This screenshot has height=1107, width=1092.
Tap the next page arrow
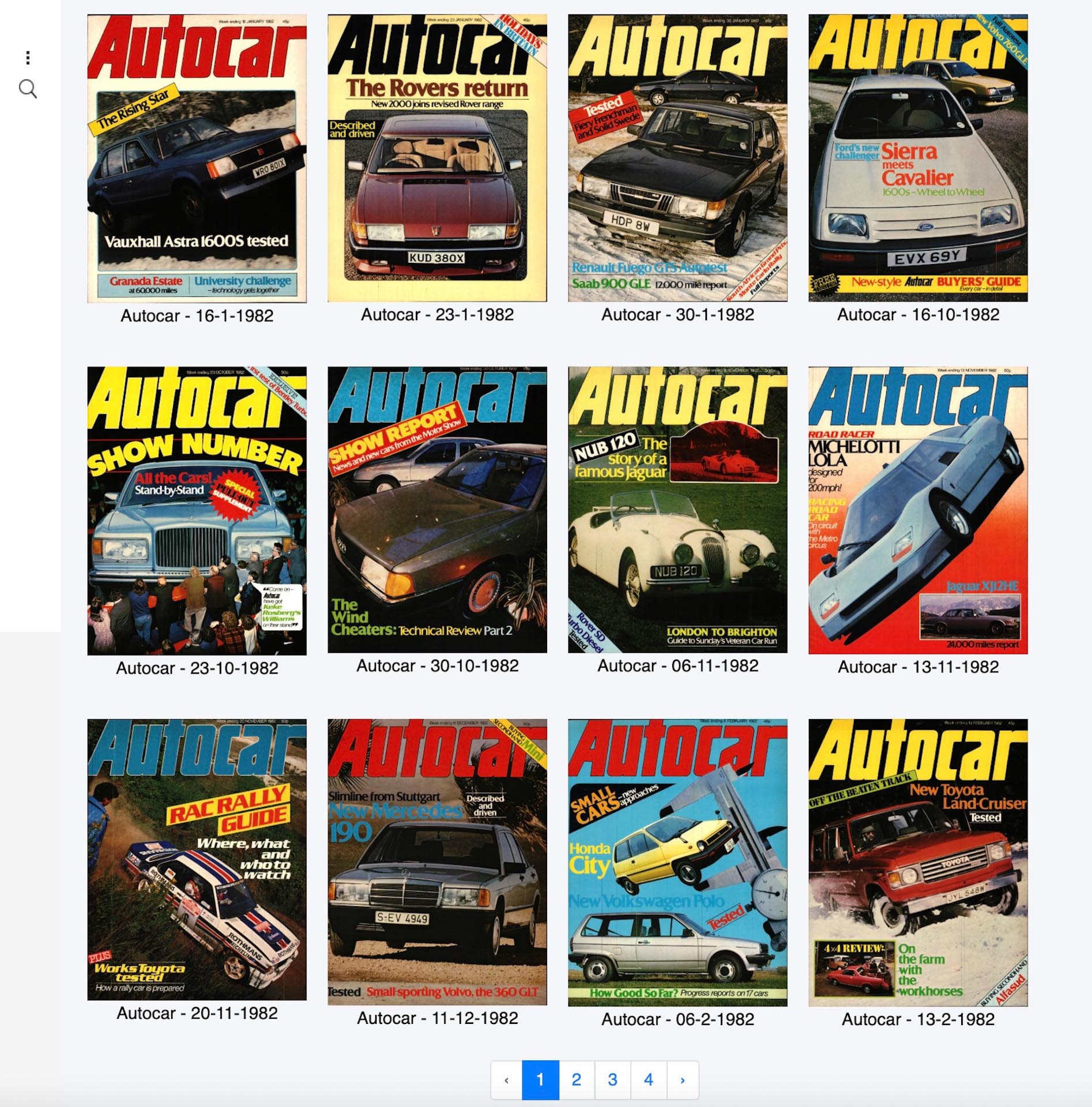pyautogui.click(x=683, y=1080)
